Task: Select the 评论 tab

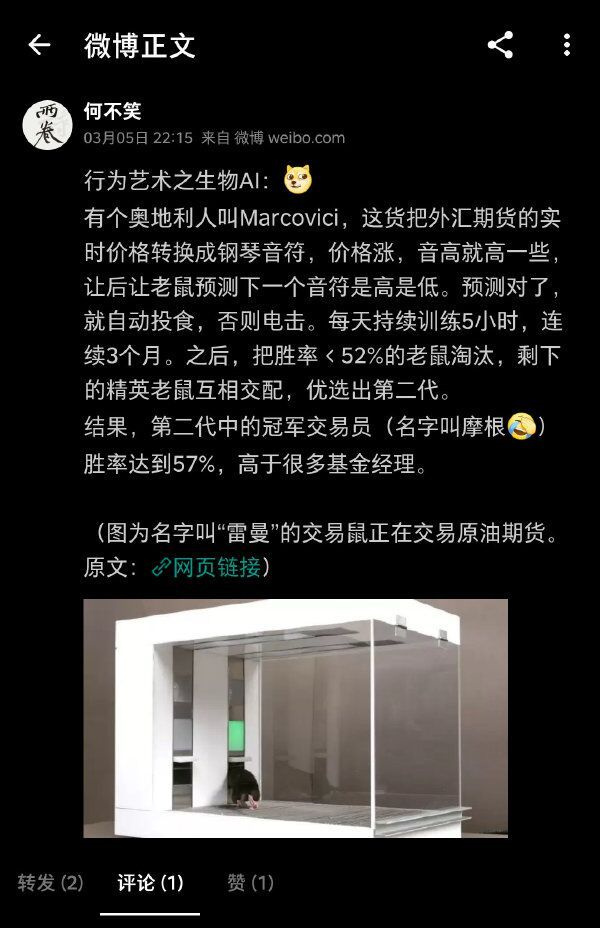Action: [x=150, y=883]
